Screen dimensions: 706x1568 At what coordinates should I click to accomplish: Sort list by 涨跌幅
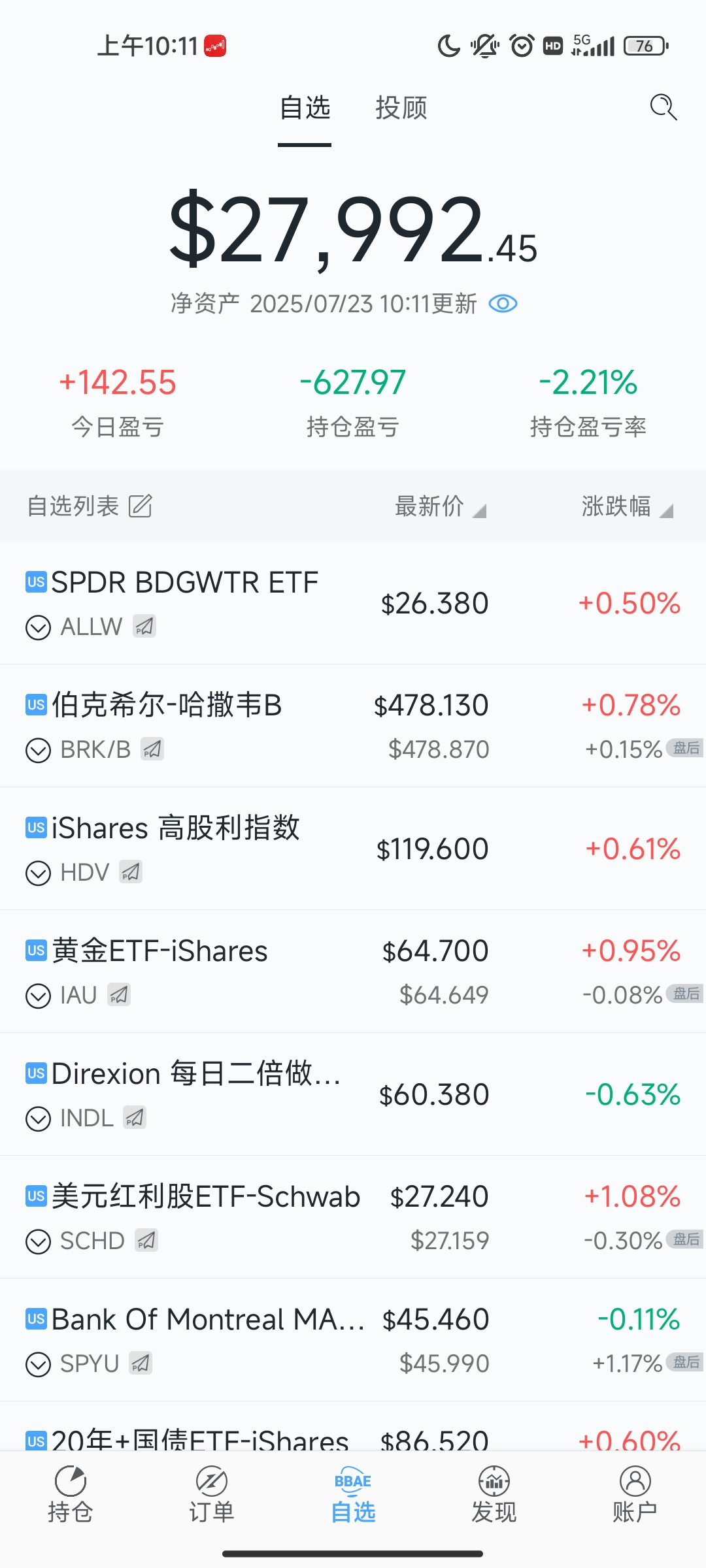626,506
